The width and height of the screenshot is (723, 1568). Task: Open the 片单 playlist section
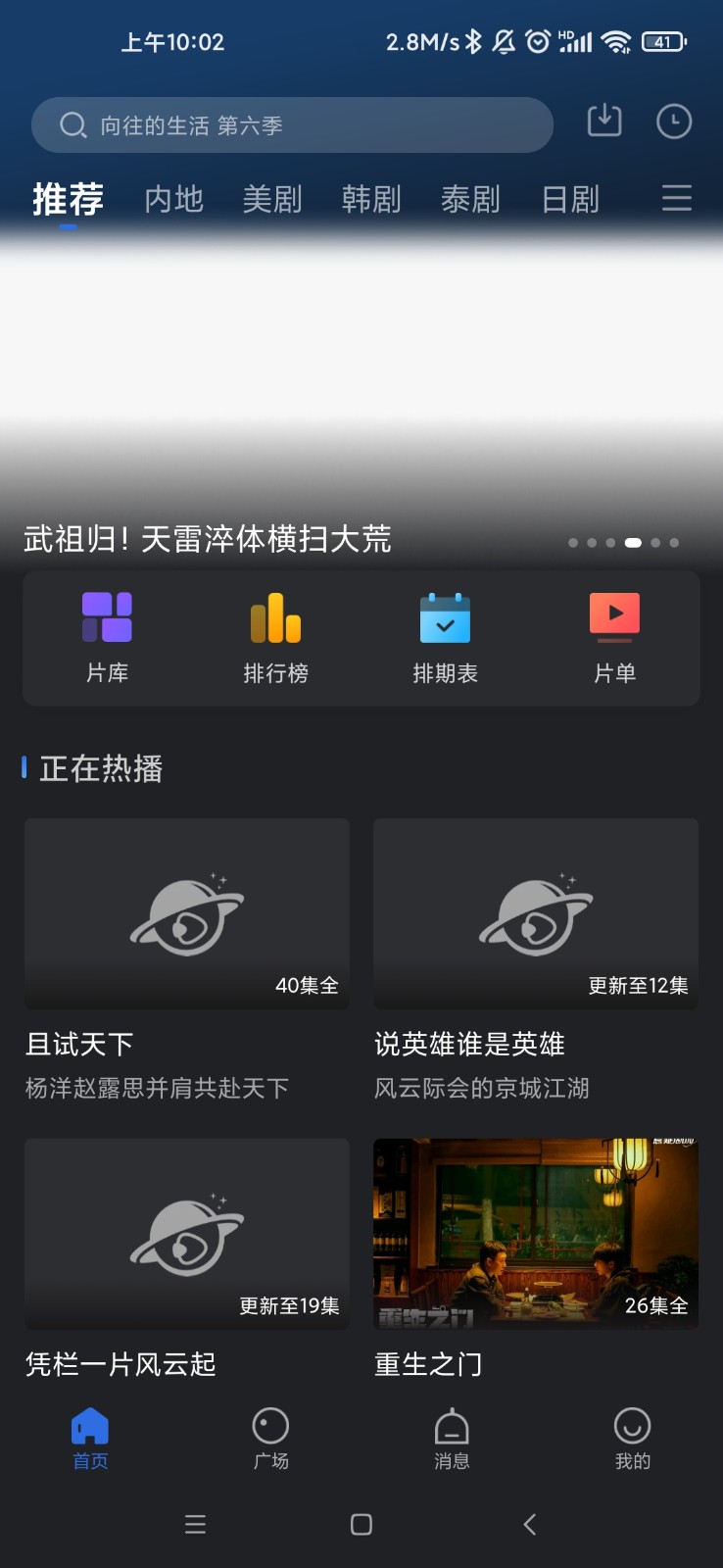614,637
